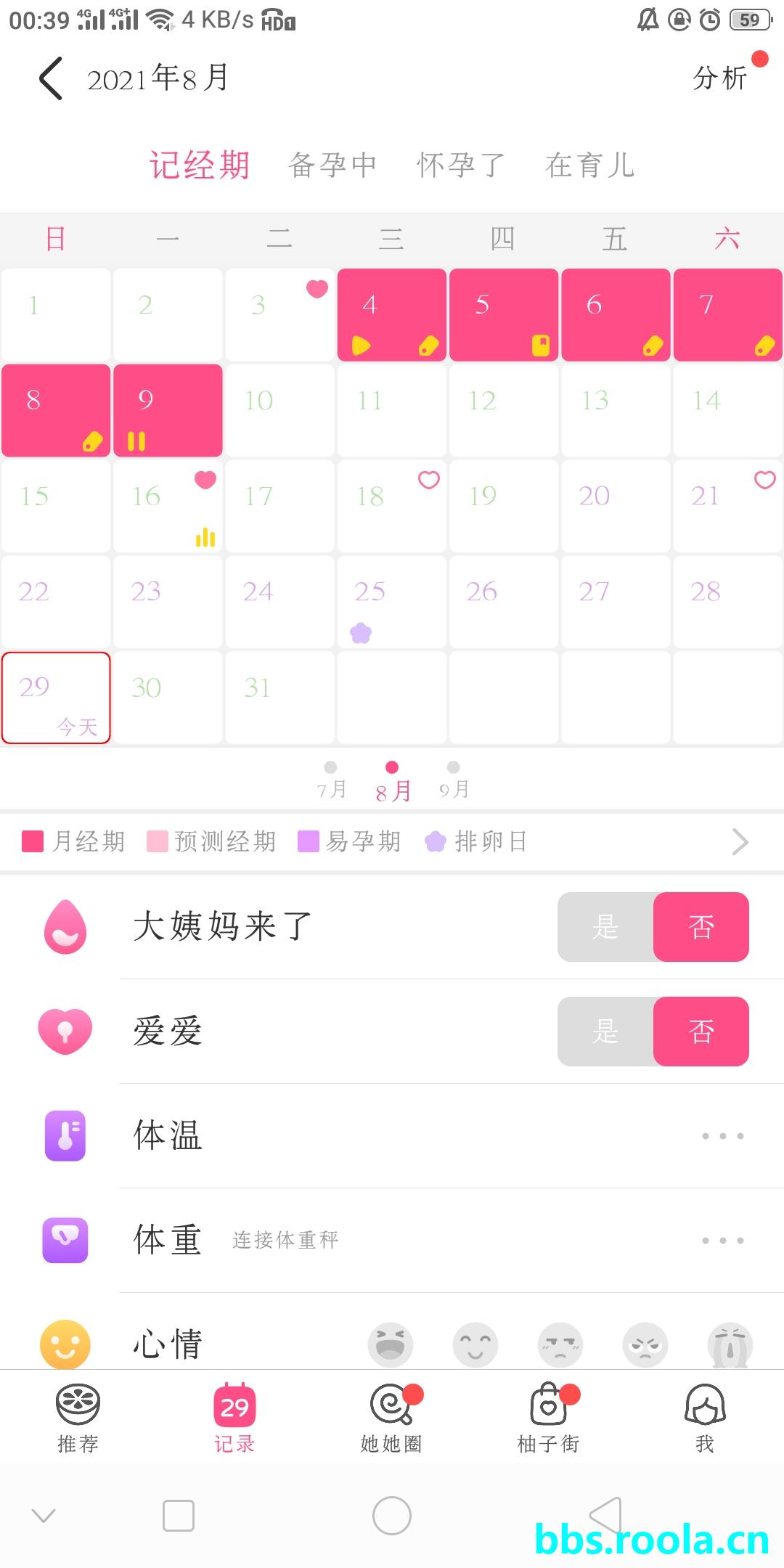Switch to 在育儿 mode tab

click(589, 166)
